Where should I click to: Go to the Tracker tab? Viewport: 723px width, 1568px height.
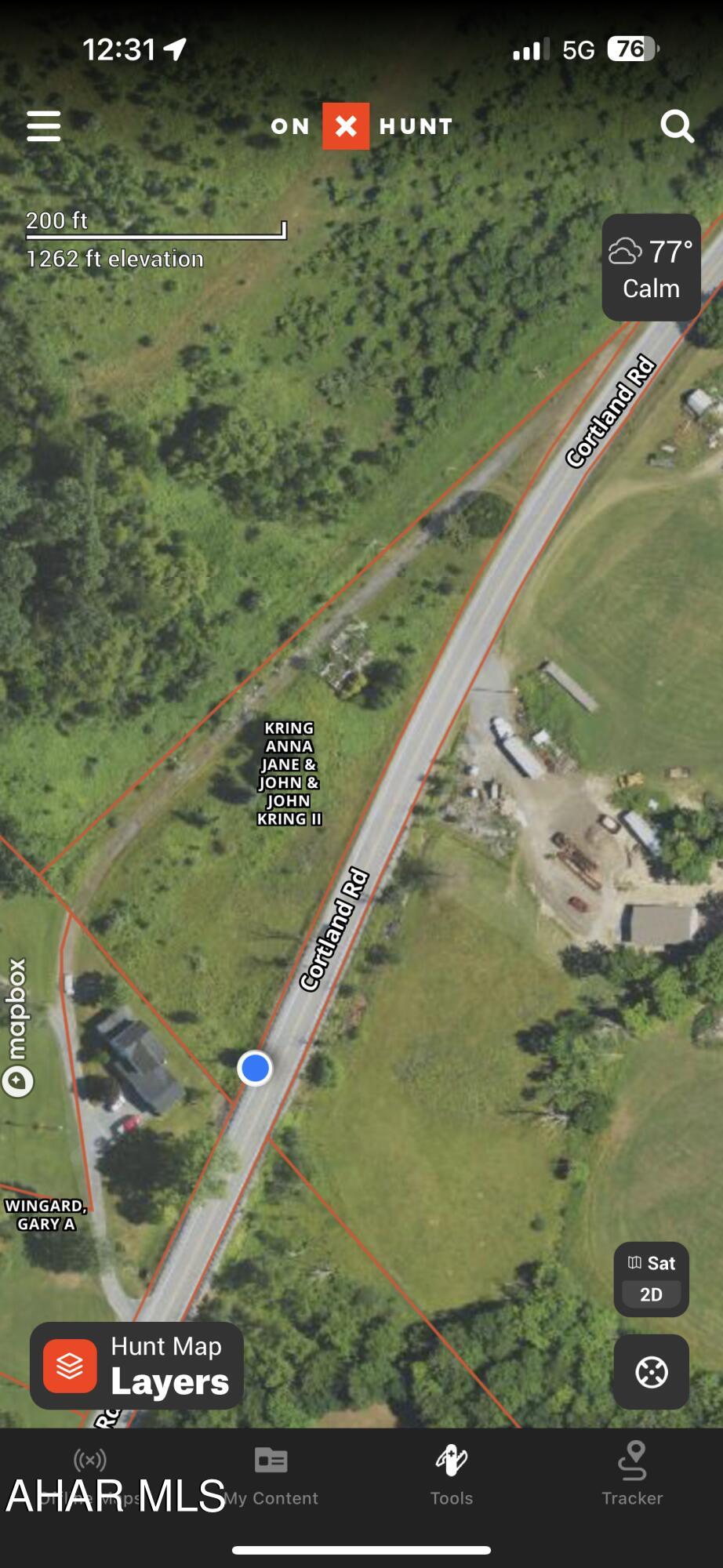632,1475
